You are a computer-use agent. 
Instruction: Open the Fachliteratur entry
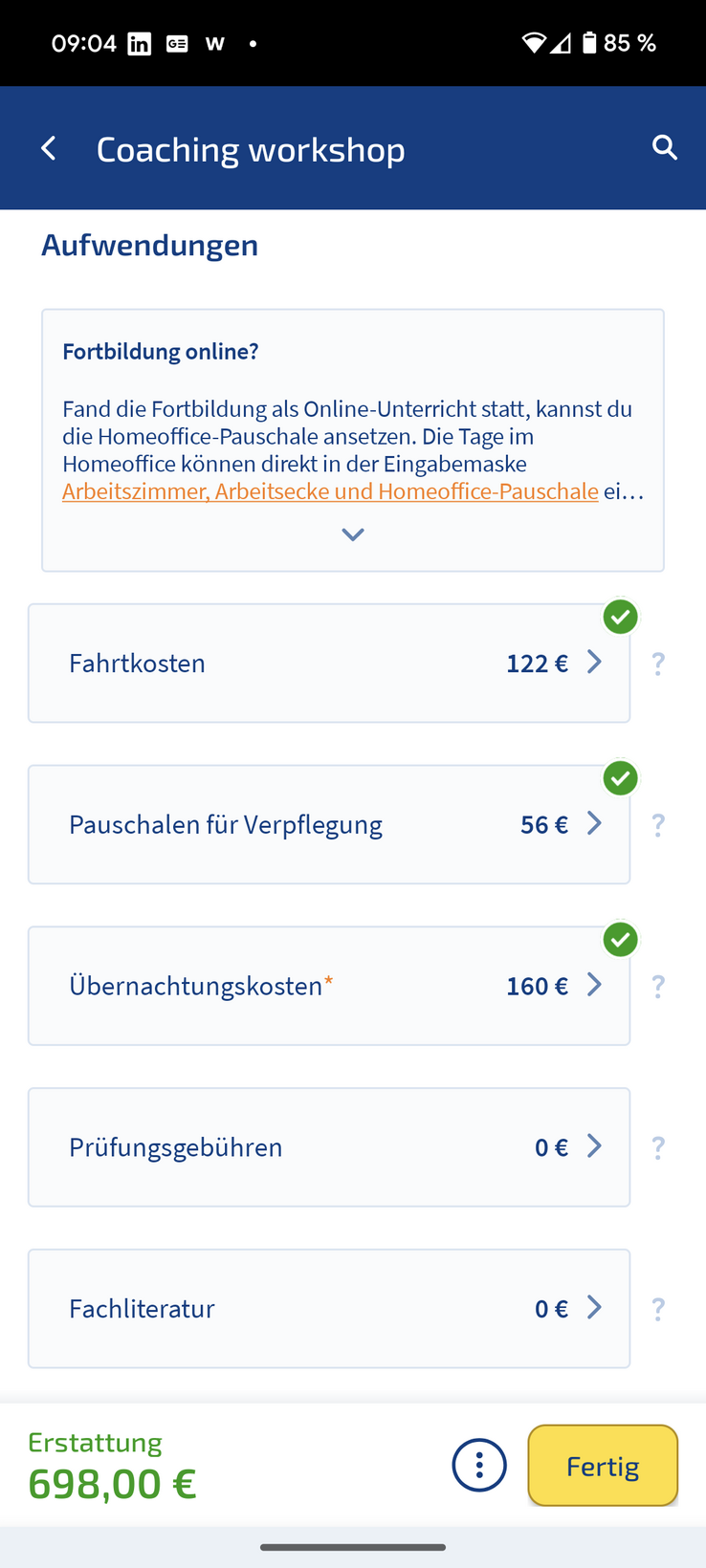(x=329, y=1308)
